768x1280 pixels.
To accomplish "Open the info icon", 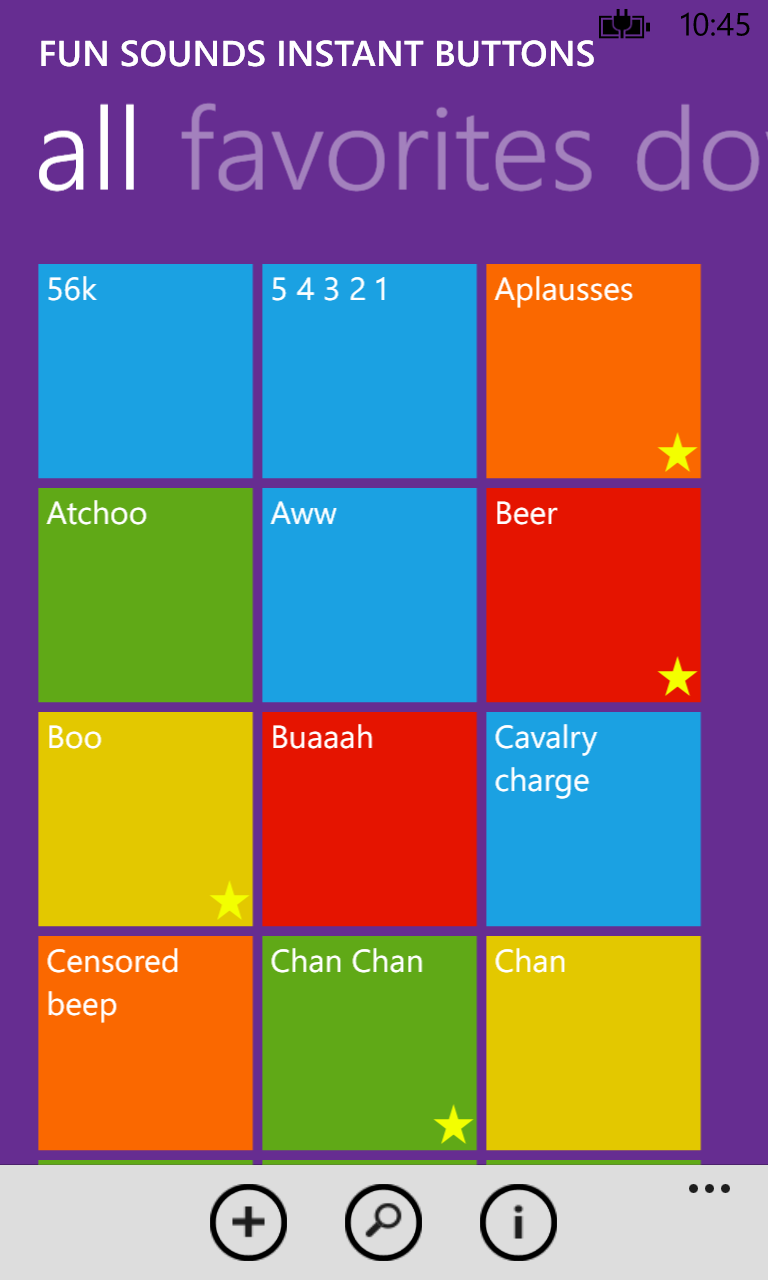I will [518, 1222].
